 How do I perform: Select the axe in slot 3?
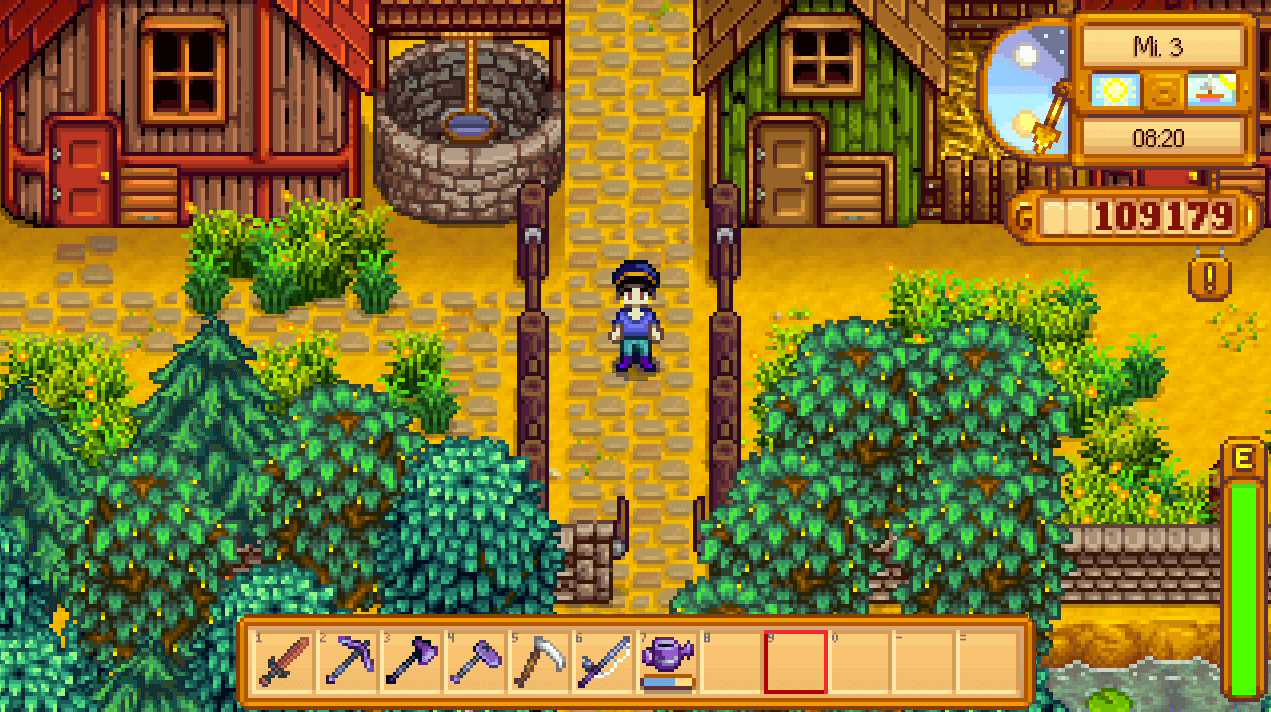tap(412, 661)
